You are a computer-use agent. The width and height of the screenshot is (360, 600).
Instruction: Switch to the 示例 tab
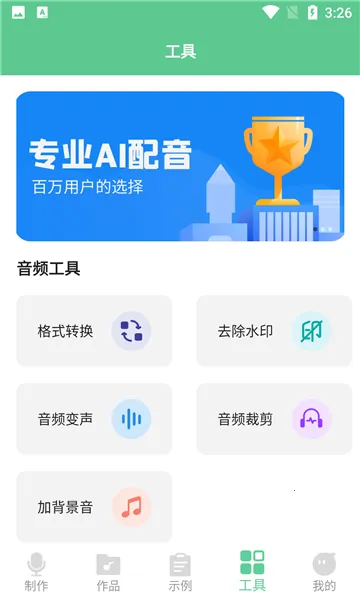coord(180,572)
